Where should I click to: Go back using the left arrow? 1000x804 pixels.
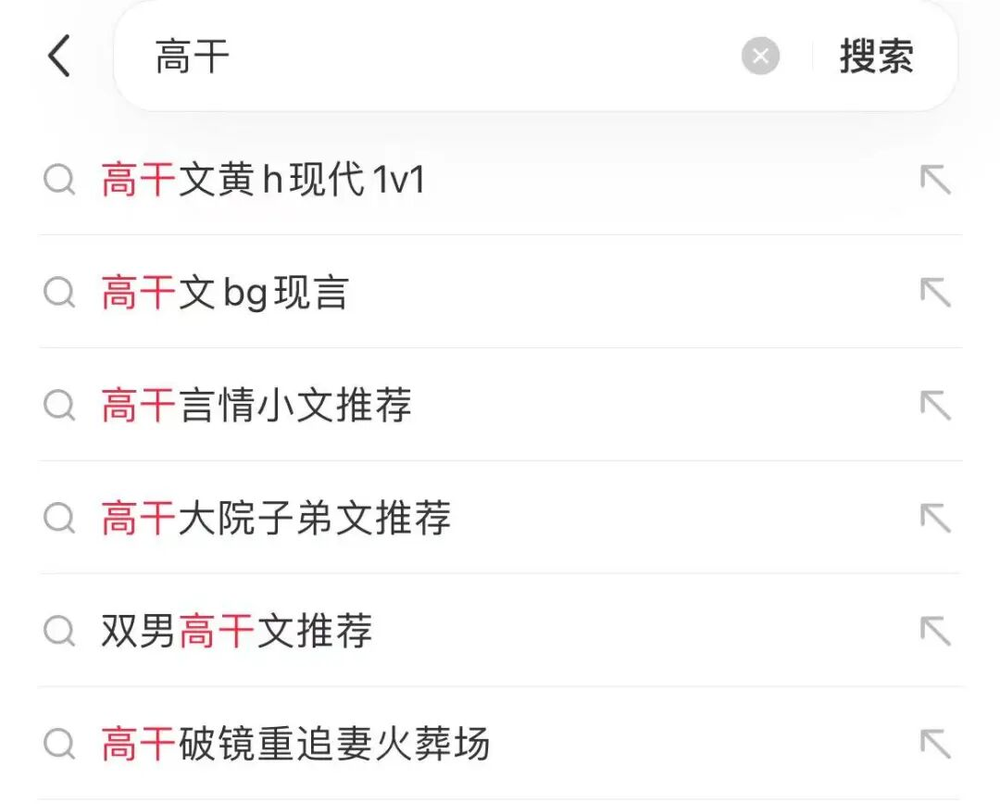[x=60, y=56]
